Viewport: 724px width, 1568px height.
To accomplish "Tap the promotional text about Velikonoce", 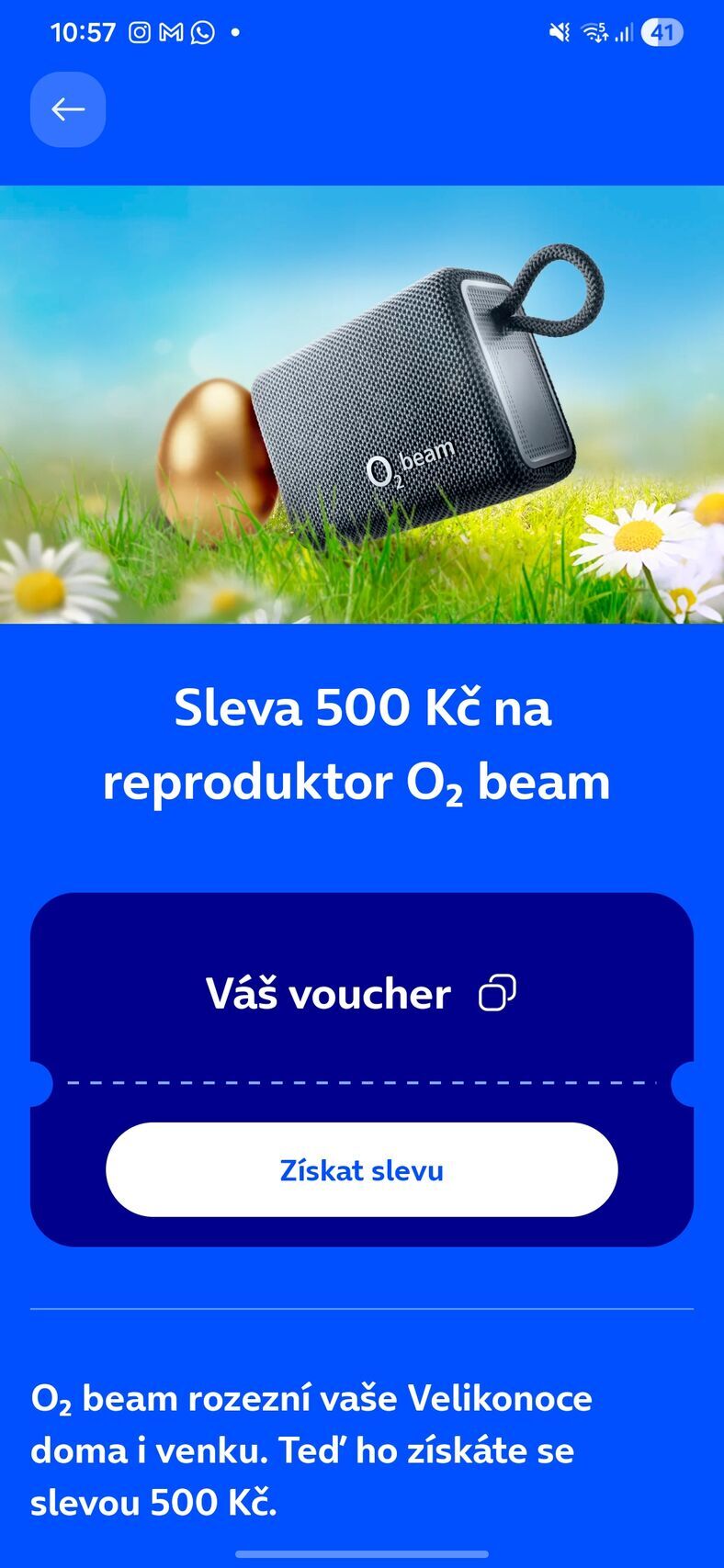I will pyautogui.click(x=312, y=1450).
